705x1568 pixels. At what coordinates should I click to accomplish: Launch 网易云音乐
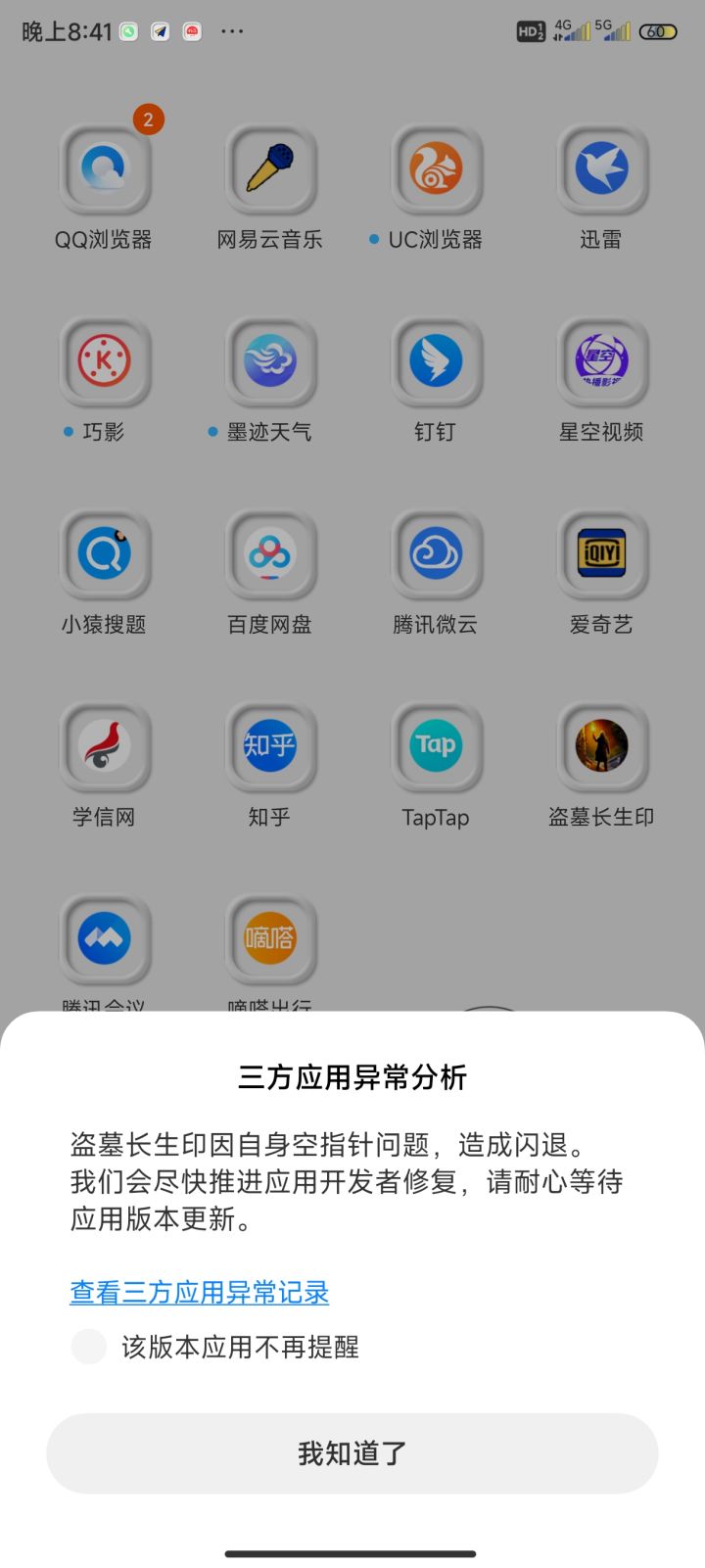coord(271,170)
